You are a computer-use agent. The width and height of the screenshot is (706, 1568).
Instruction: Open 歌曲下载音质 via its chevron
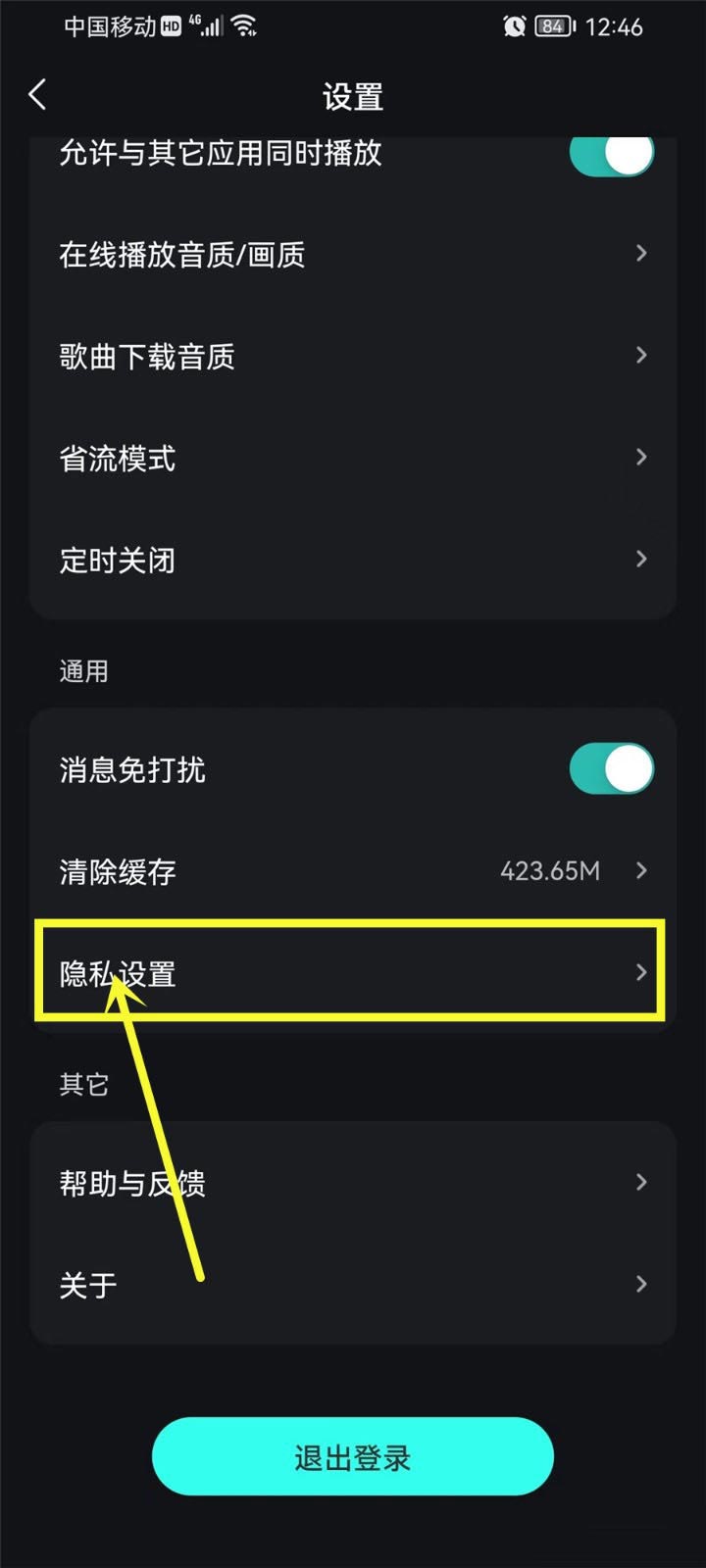[641, 355]
